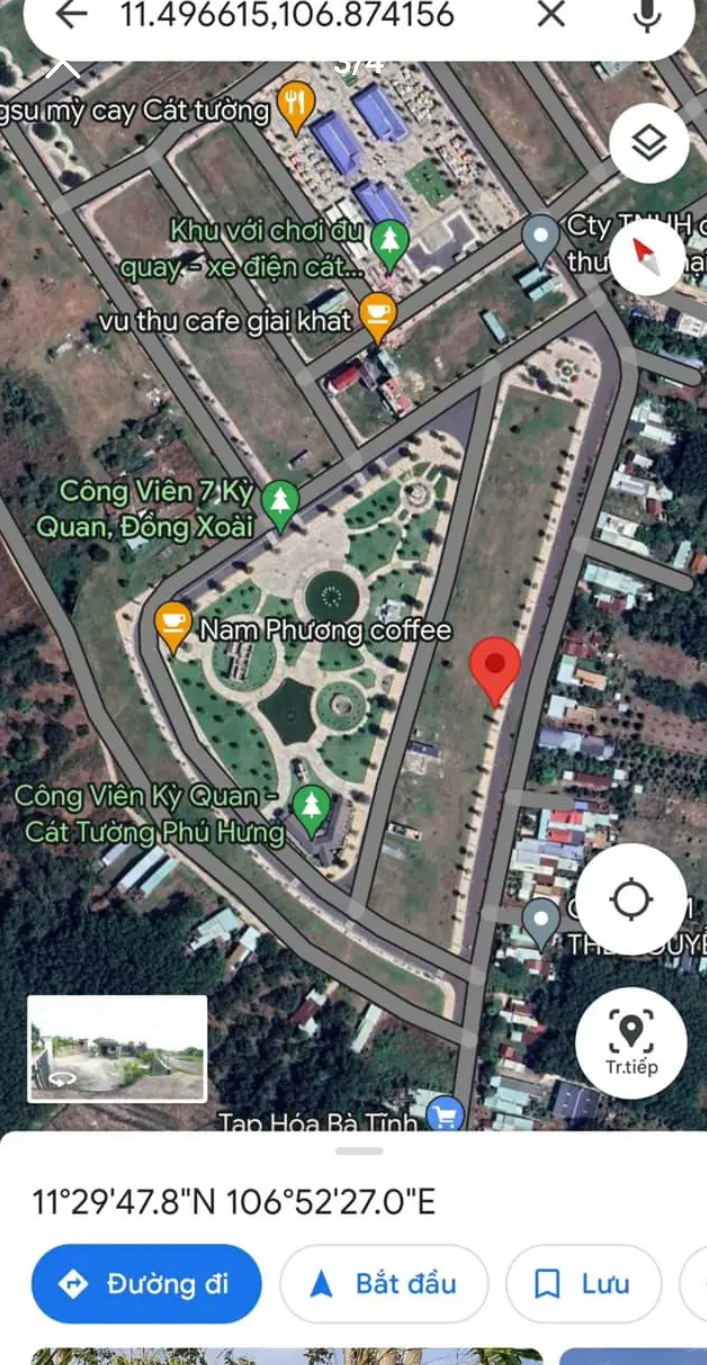The width and height of the screenshot is (707, 1365).
Task: Clear the coordinates in the search box
Action: pos(551,14)
